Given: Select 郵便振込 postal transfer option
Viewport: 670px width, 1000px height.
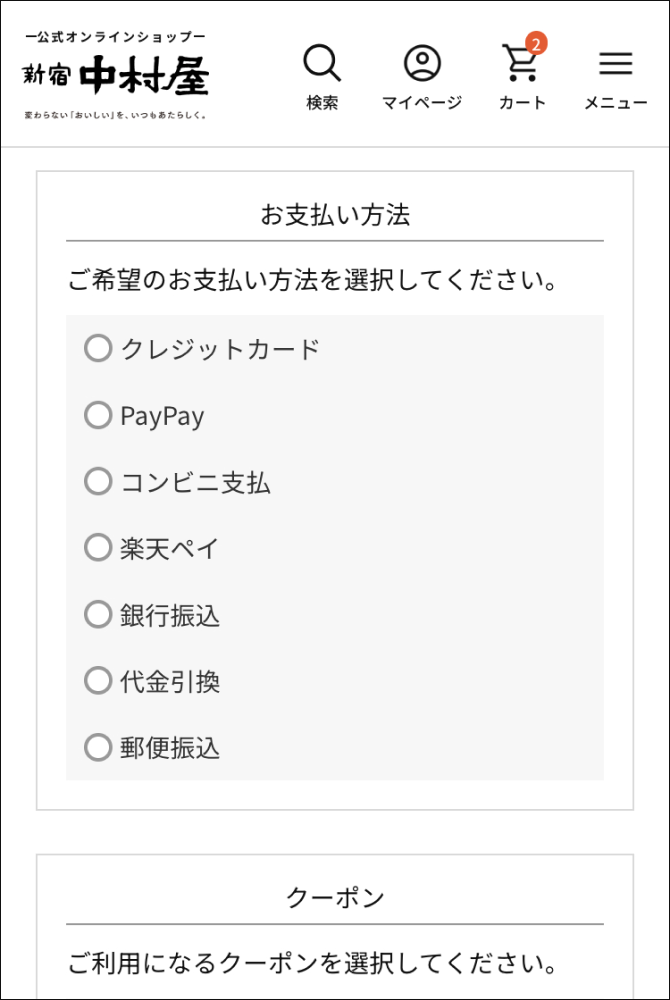Looking at the screenshot, I should (x=98, y=747).
